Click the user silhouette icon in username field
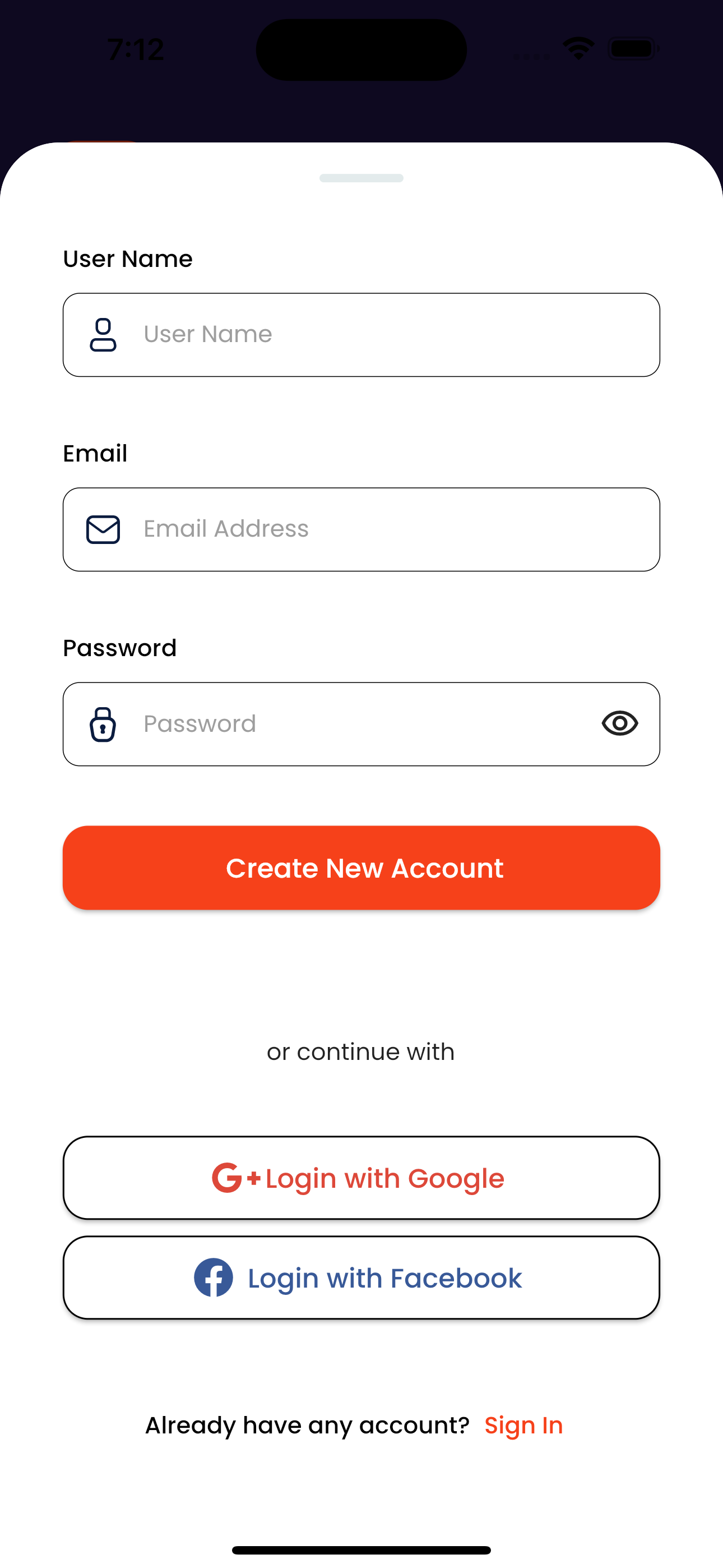Viewport: 723px width, 1568px height. click(x=103, y=334)
